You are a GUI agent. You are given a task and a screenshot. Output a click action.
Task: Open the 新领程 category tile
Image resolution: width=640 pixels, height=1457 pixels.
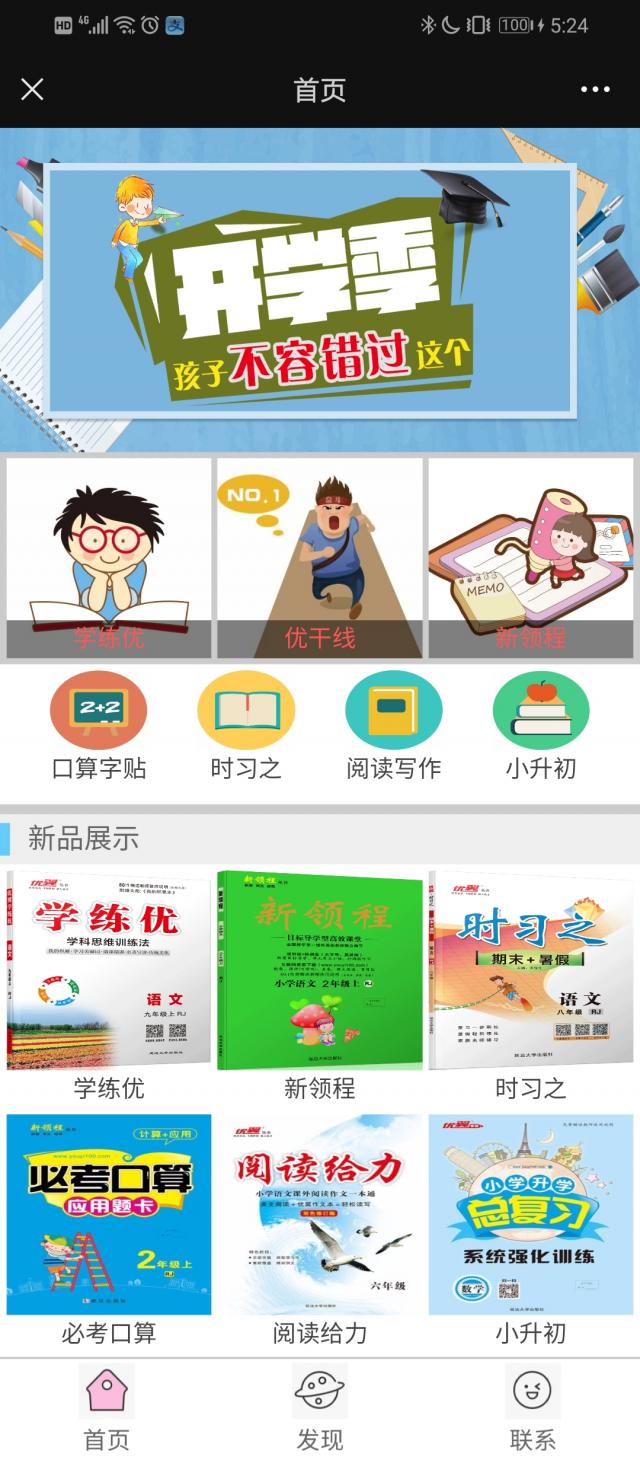click(531, 558)
